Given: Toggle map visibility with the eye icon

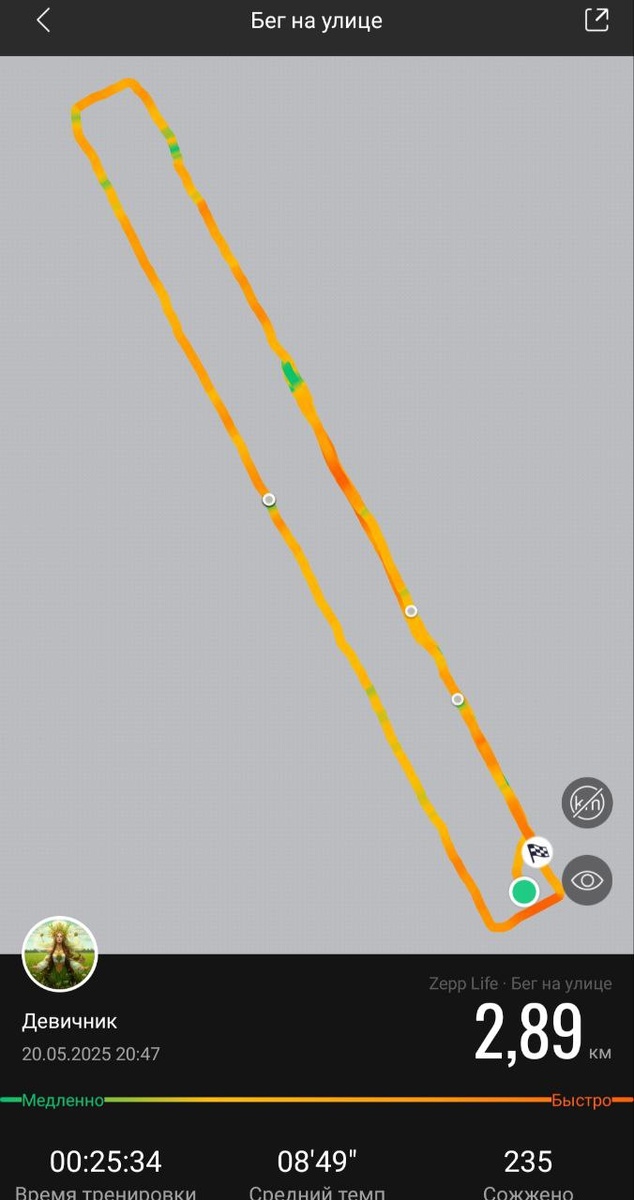Looking at the screenshot, I should coord(587,880).
